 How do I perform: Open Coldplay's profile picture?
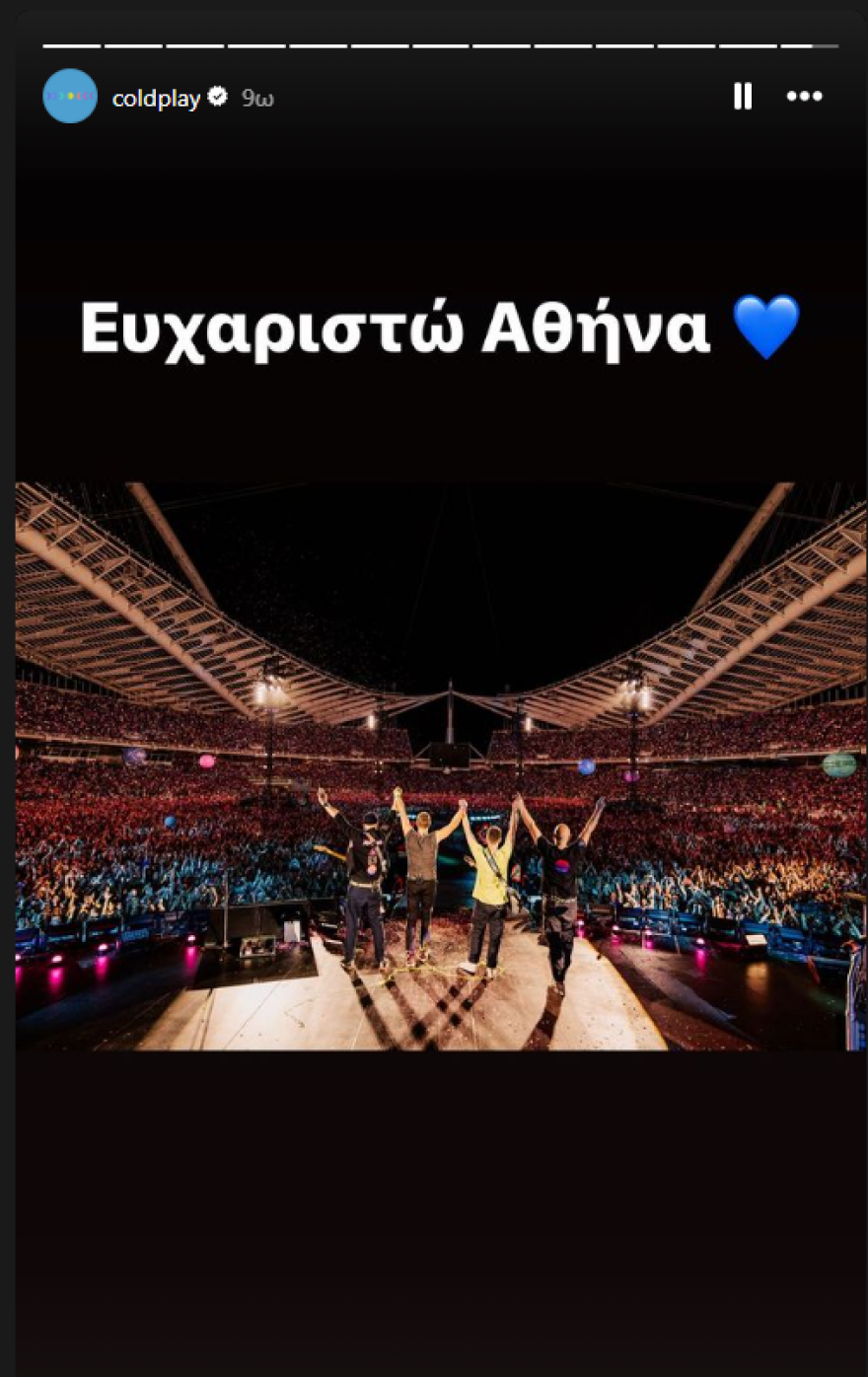coord(69,96)
